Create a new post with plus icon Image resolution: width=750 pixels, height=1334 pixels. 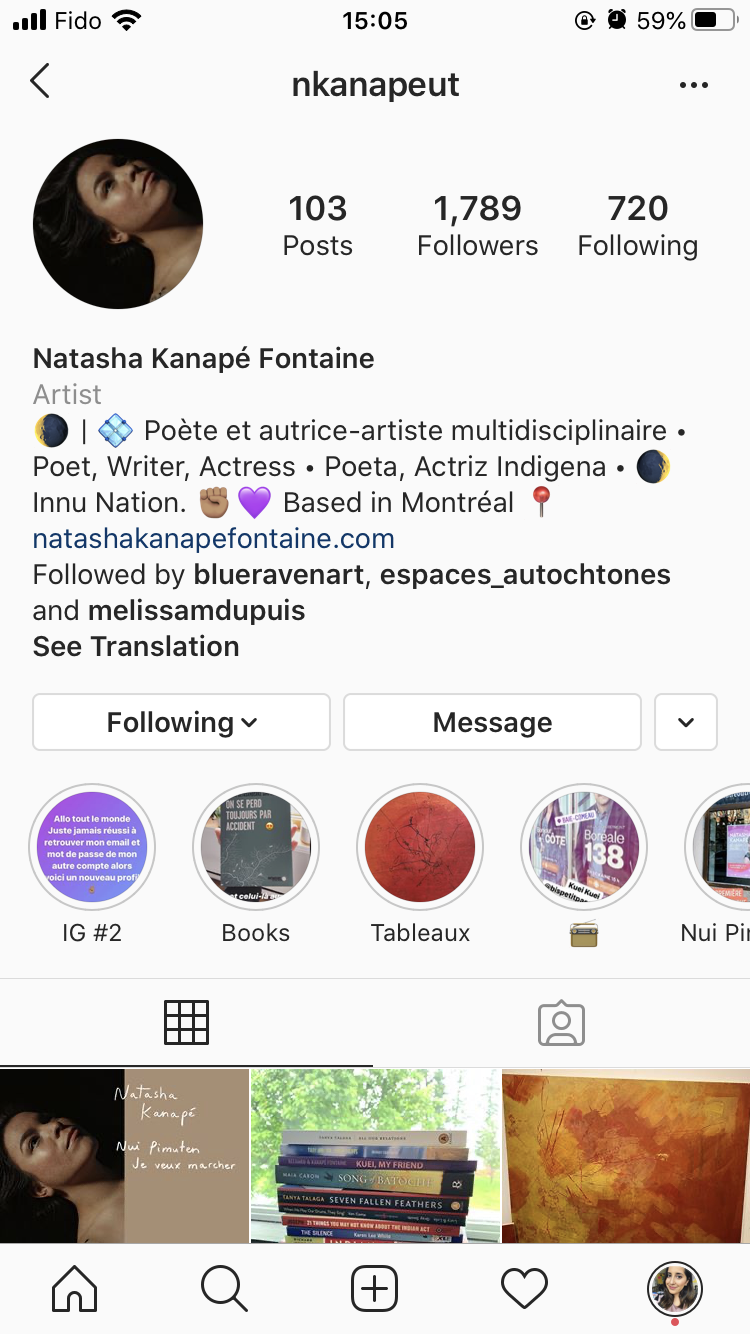point(375,1288)
